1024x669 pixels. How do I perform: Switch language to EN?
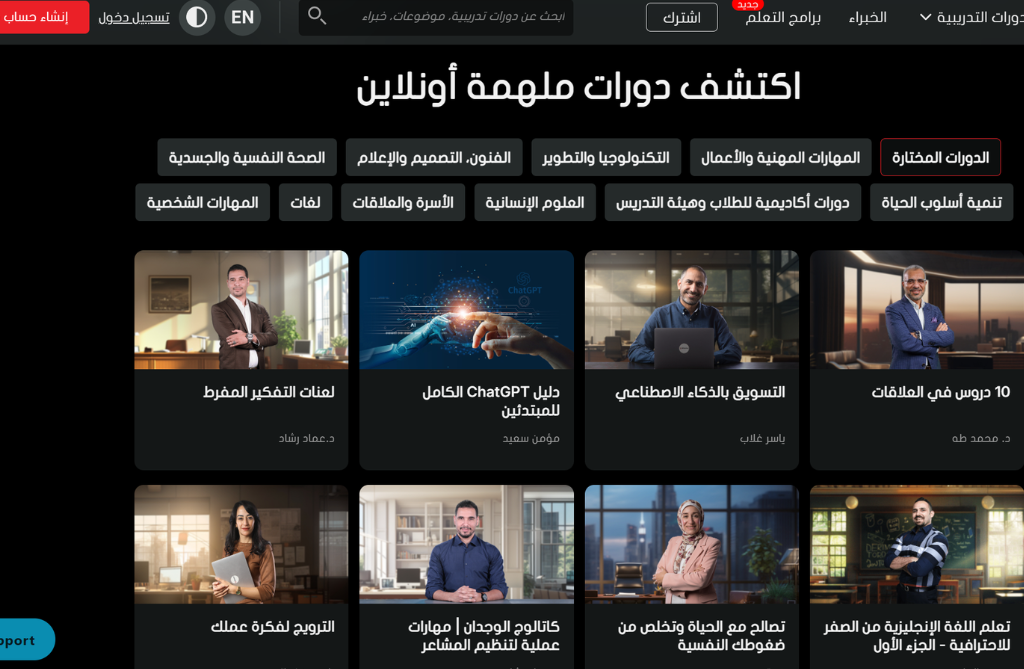[x=242, y=17]
